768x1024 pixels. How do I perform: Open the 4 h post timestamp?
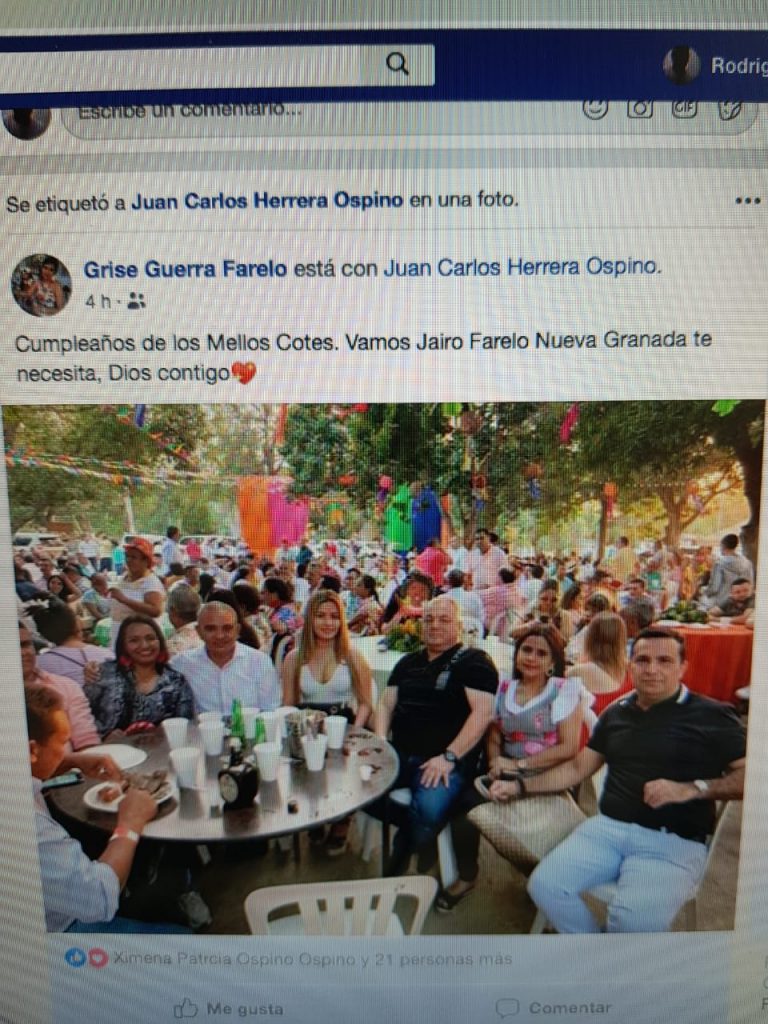click(98, 301)
